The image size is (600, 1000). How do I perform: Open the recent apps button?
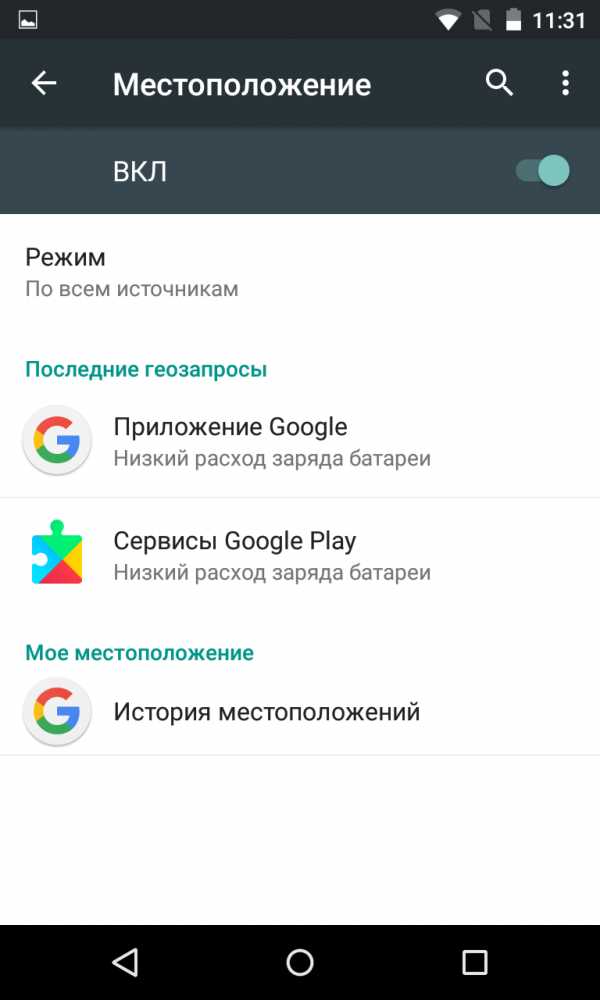474,962
